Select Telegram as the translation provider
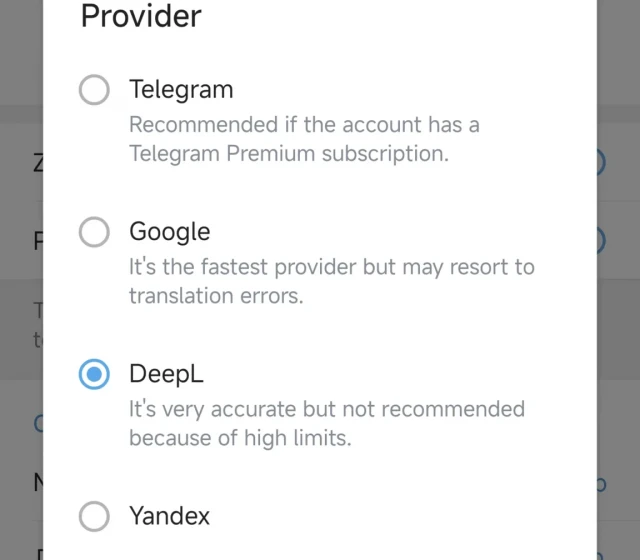 [94, 90]
